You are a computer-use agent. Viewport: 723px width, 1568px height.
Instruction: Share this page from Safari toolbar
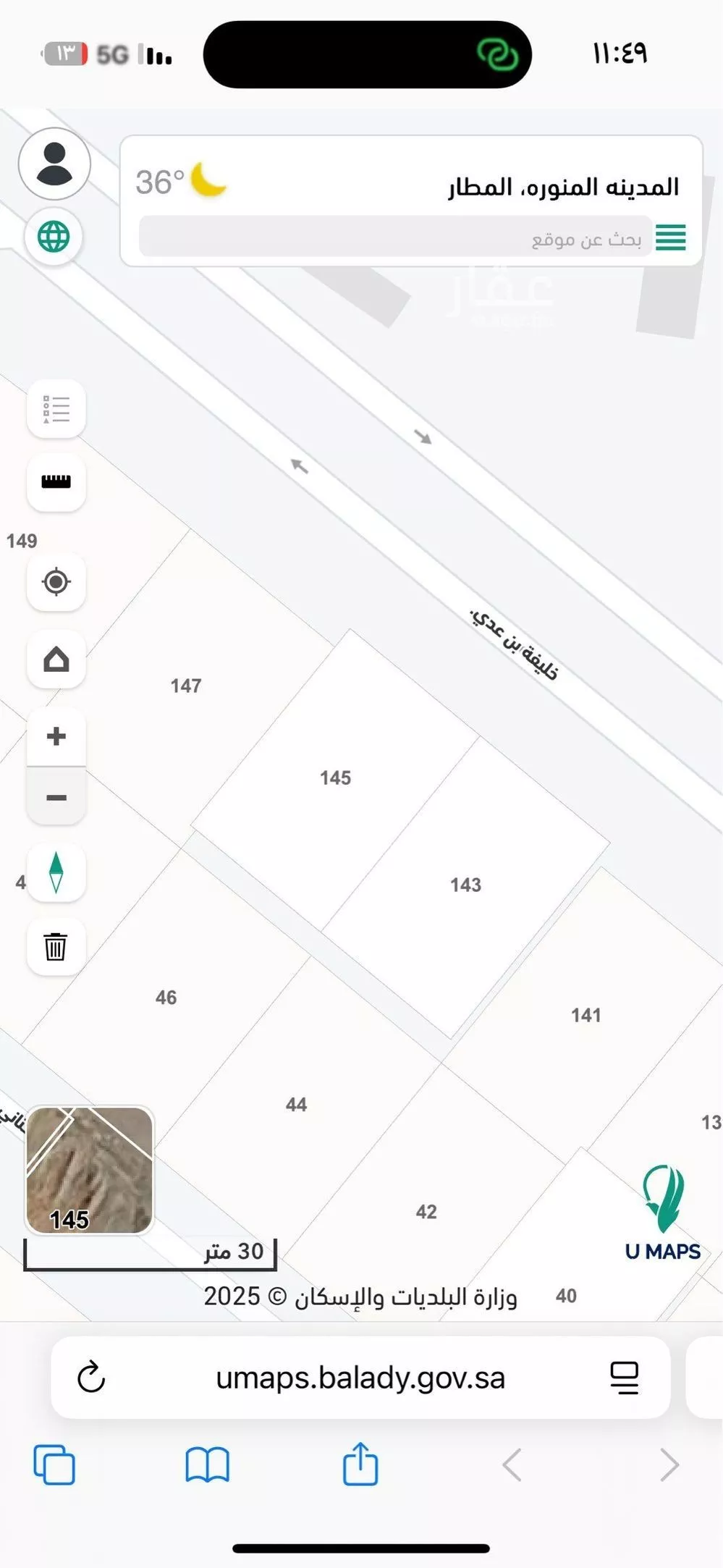pos(360,1464)
